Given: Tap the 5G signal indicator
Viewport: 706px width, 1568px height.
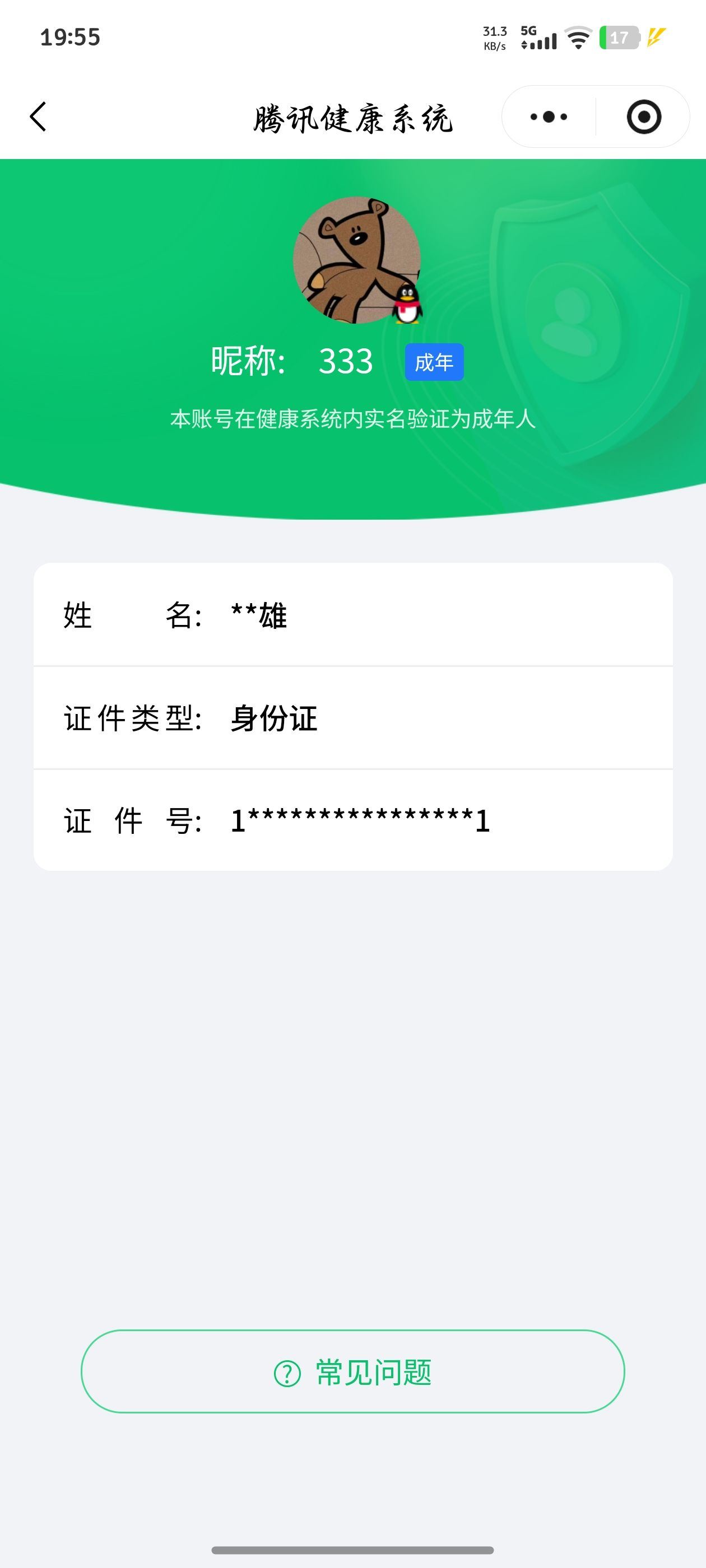Looking at the screenshot, I should [x=538, y=38].
